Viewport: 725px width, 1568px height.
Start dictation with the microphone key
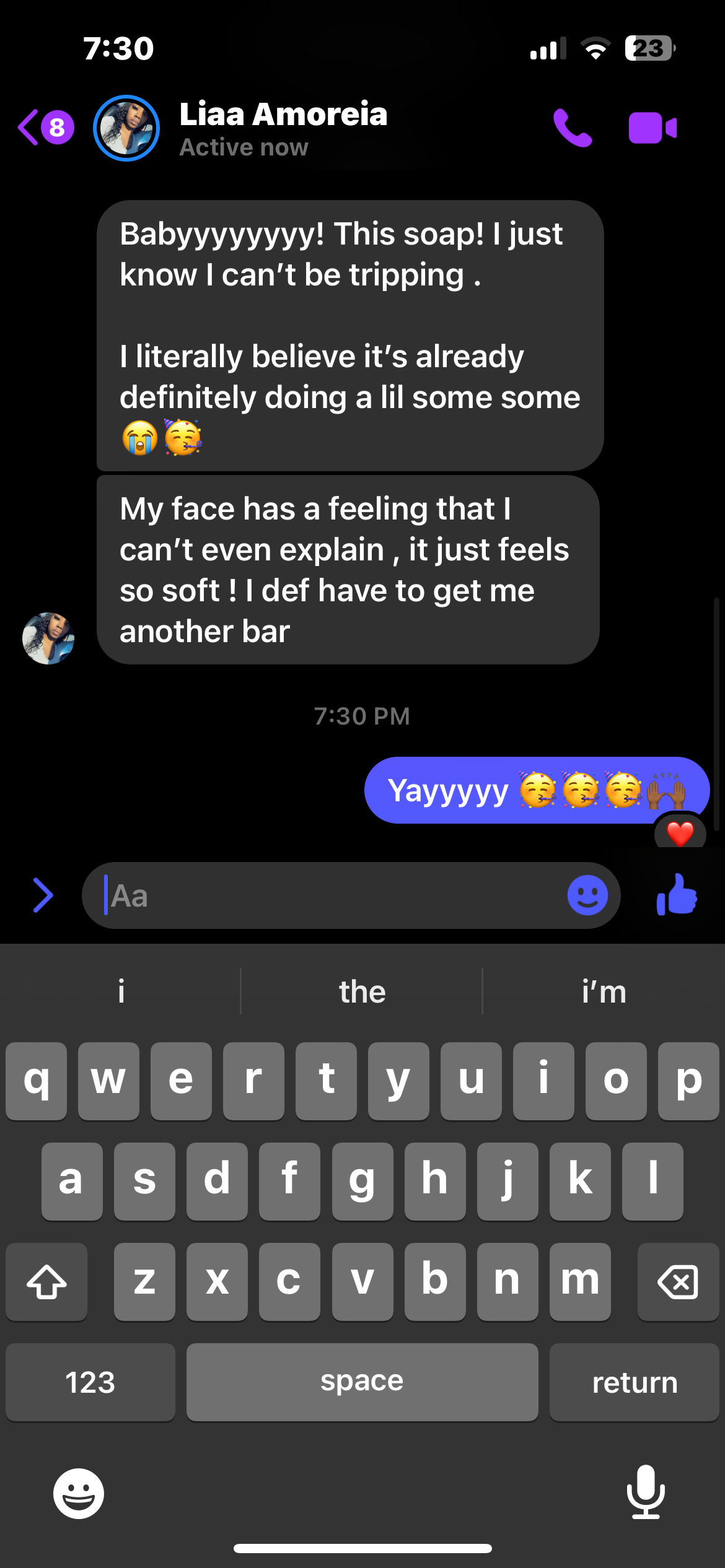pyautogui.click(x=645, y=1492)
